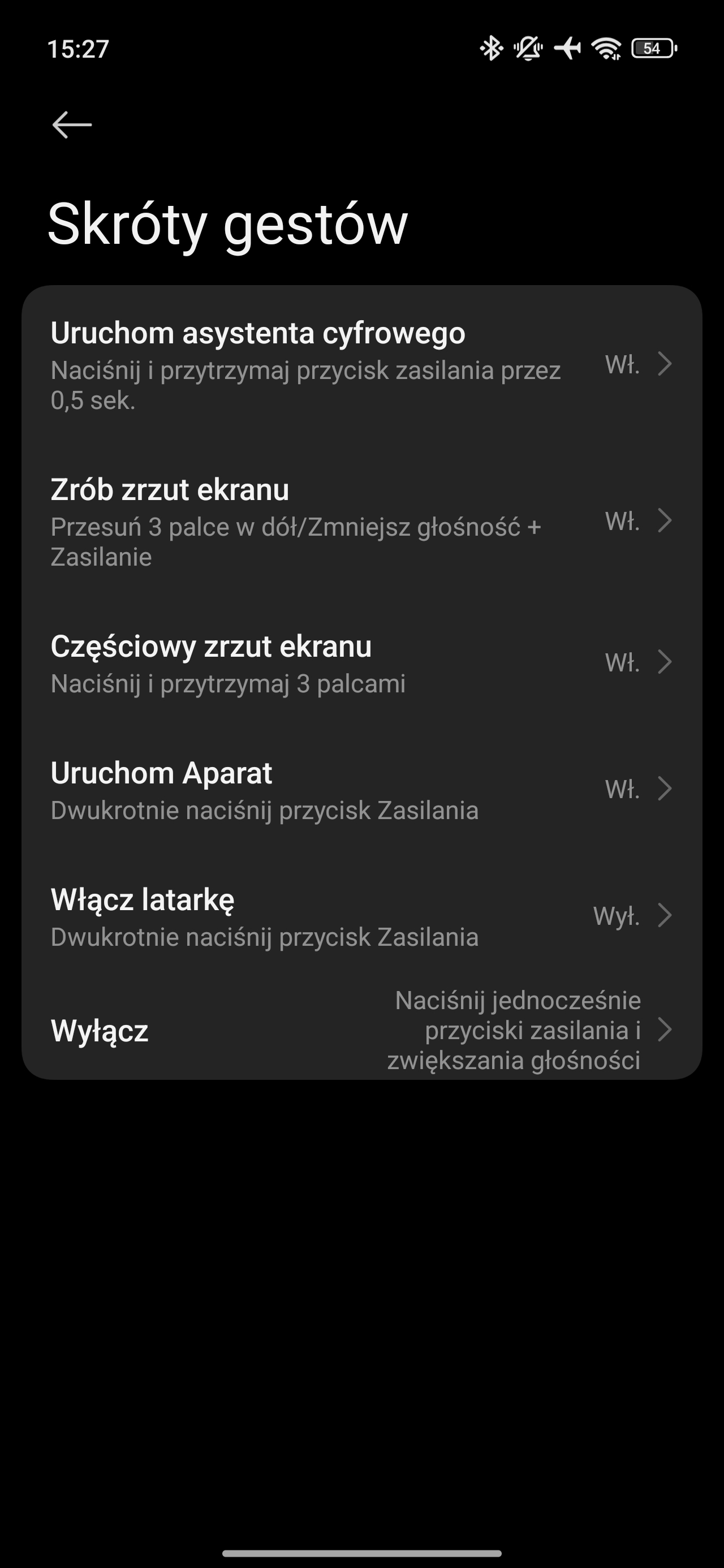
Task: Open the Wyłącz power-off shortcut row
Action: [x=361, y=1030]
